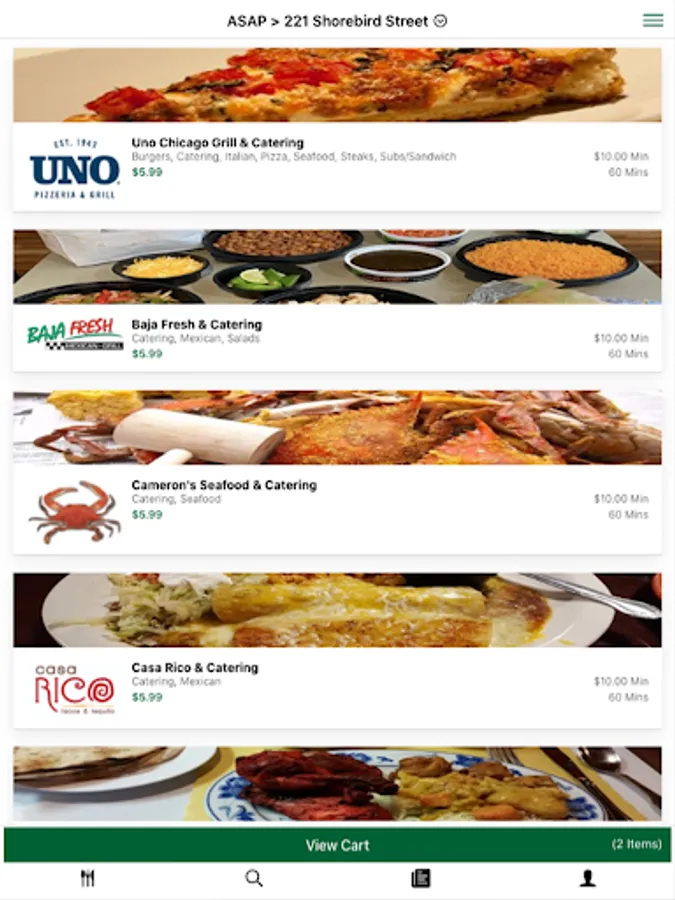The height and width of the screenshot is (900, 675).
Task: Open the orders tab
Action: pyautogui.click(x=421, y=878)
